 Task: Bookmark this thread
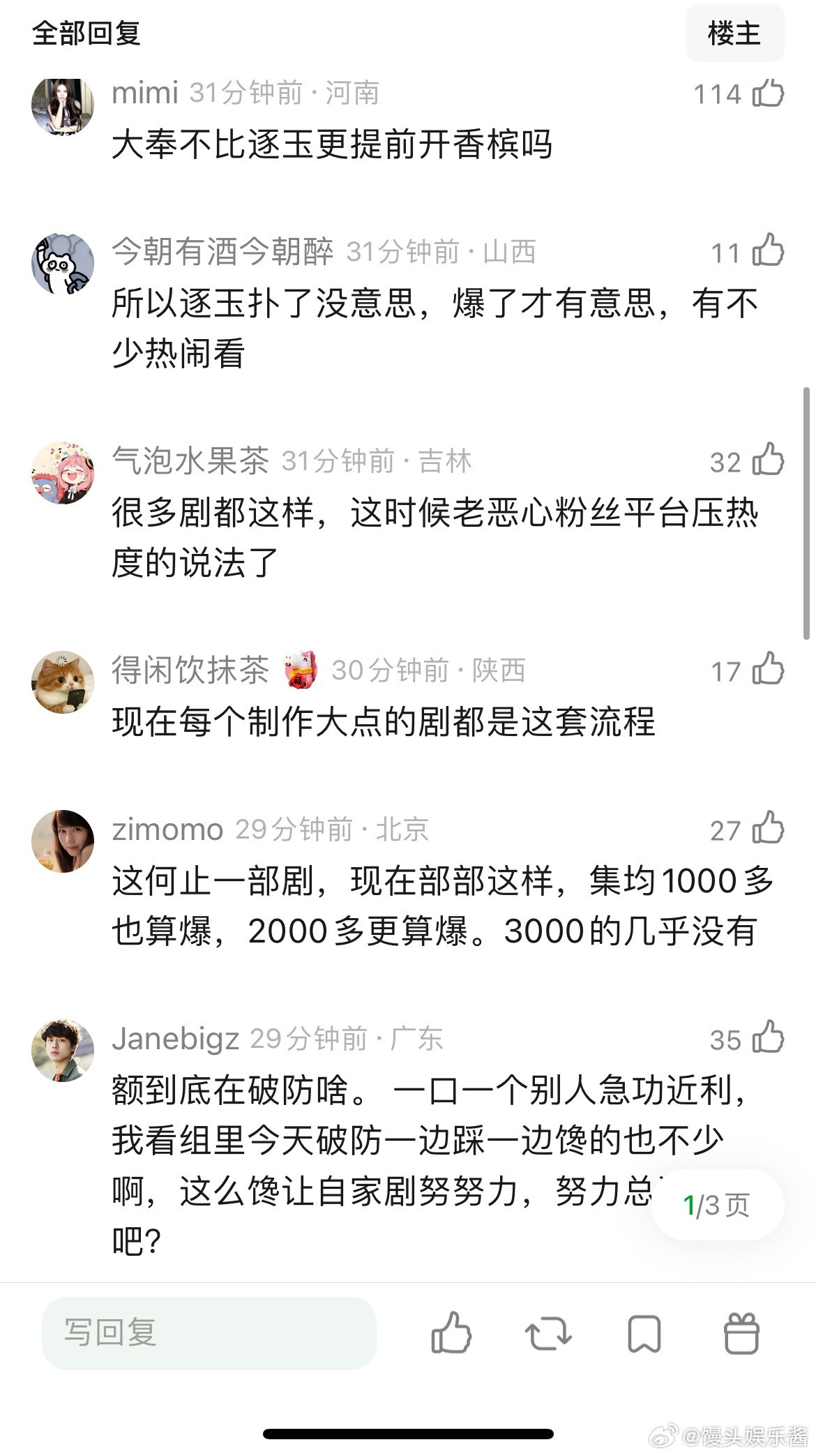(x=644, y=1334)
